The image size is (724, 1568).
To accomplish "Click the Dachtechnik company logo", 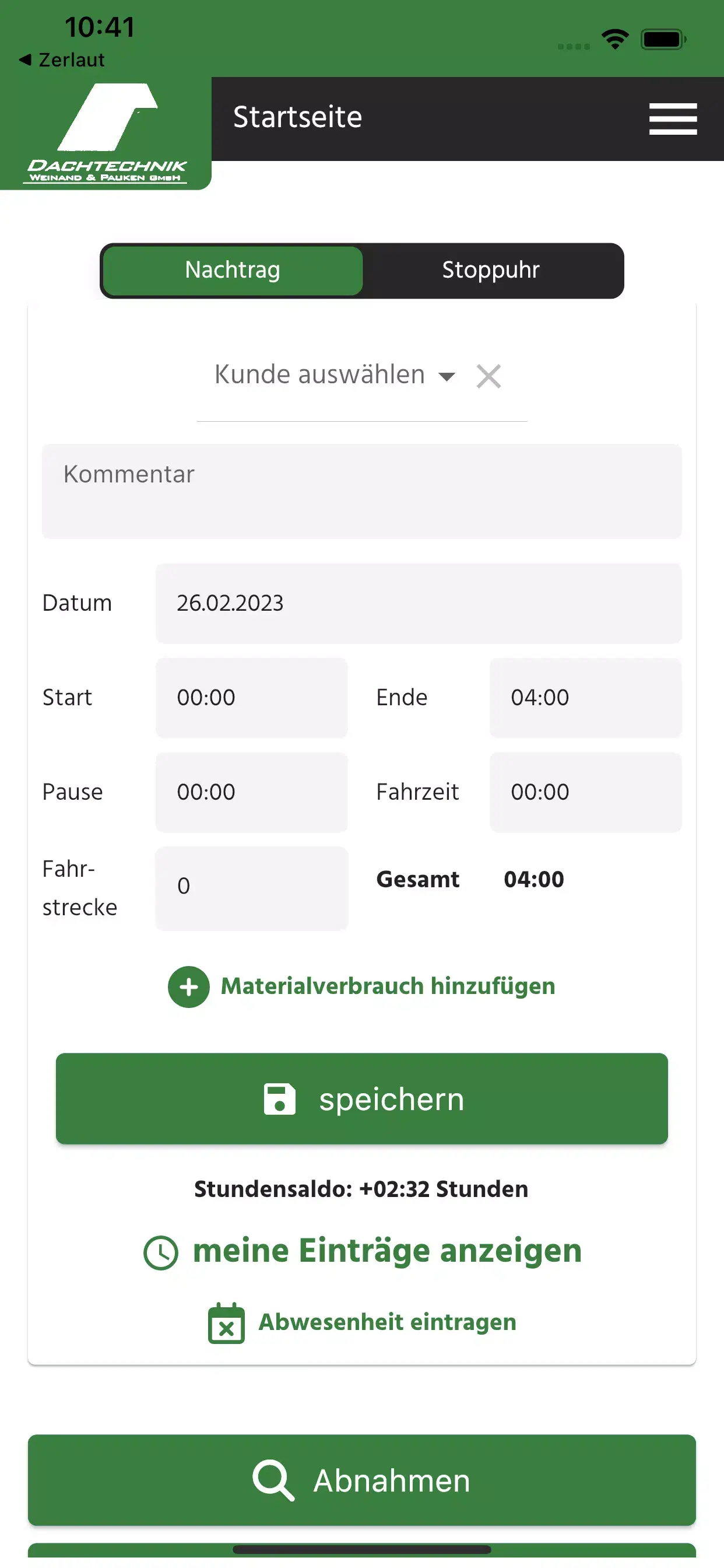I will click(x=107, y=128).
